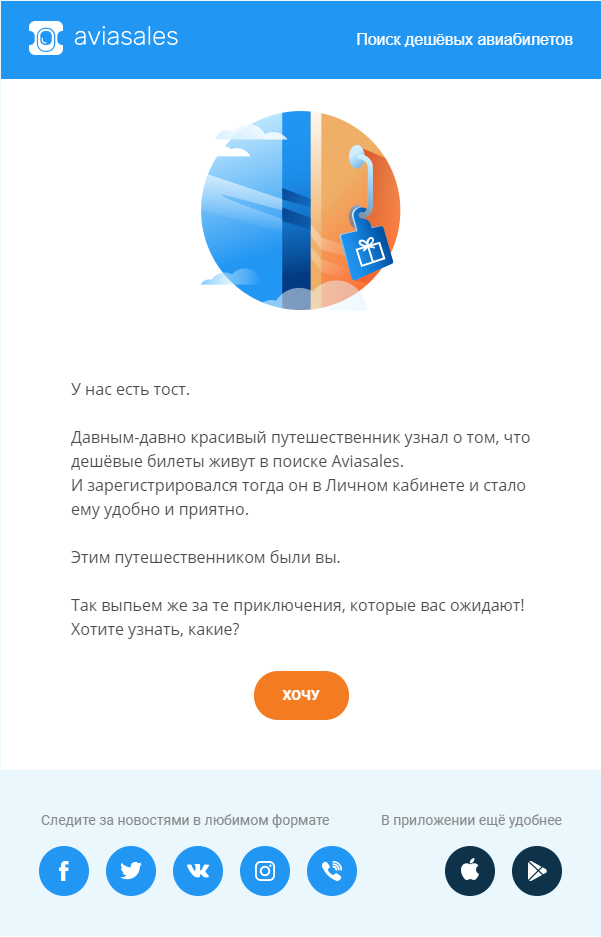Open the Twitter profile icon
The image size is (601, 937).
(x=131, y=871)
